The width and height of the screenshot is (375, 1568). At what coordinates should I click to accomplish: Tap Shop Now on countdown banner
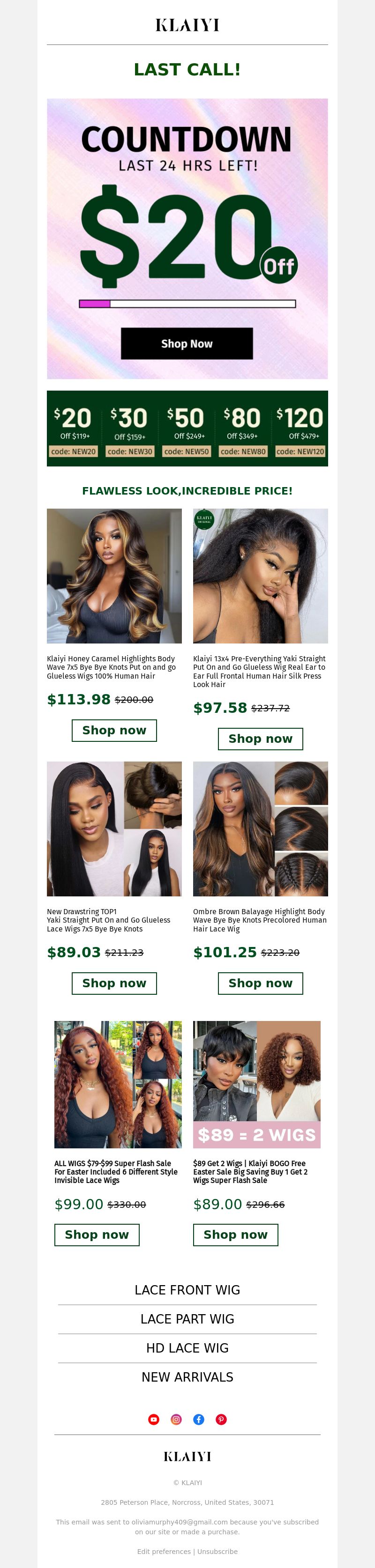pyautogui.click(x=186, y=343)
